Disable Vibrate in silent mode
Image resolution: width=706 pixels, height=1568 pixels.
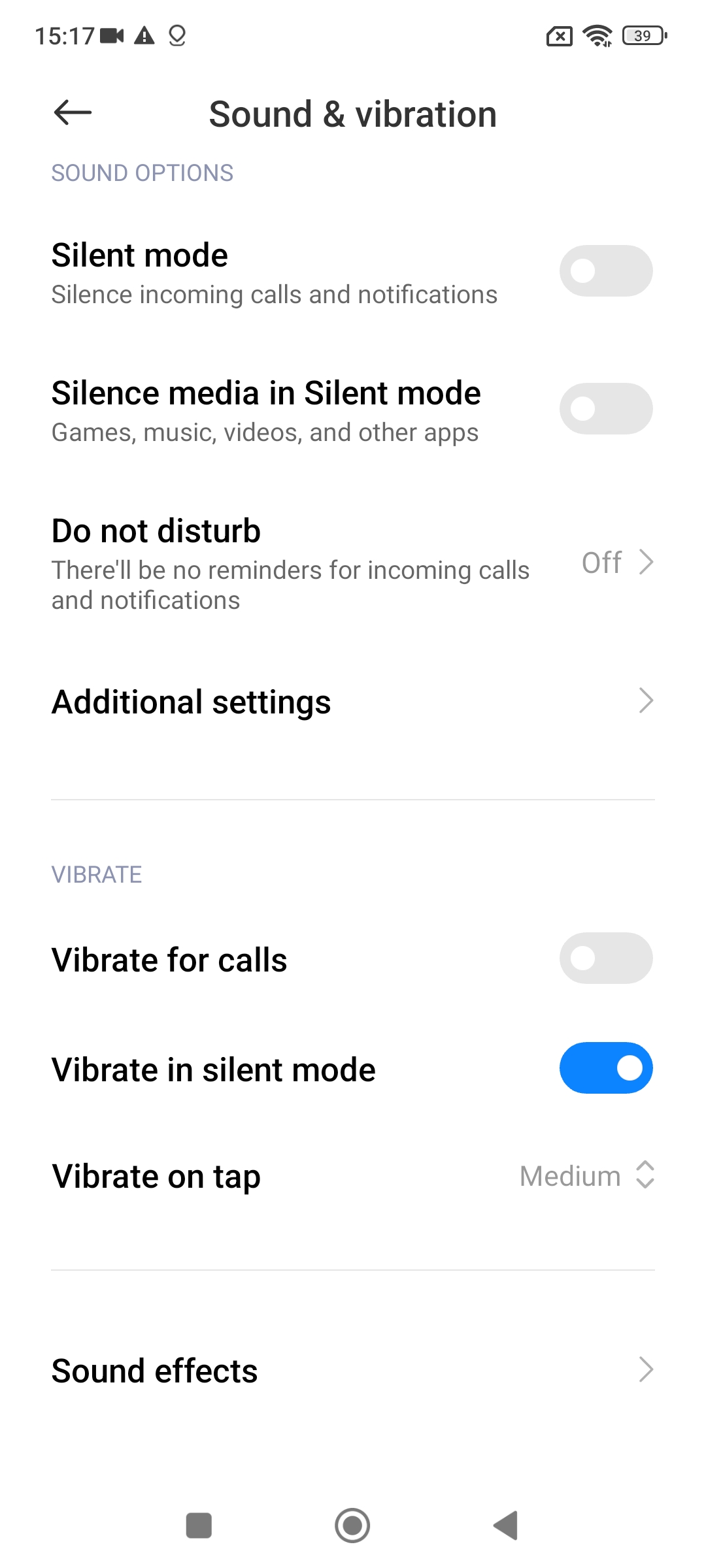(x=605, y=1068)
